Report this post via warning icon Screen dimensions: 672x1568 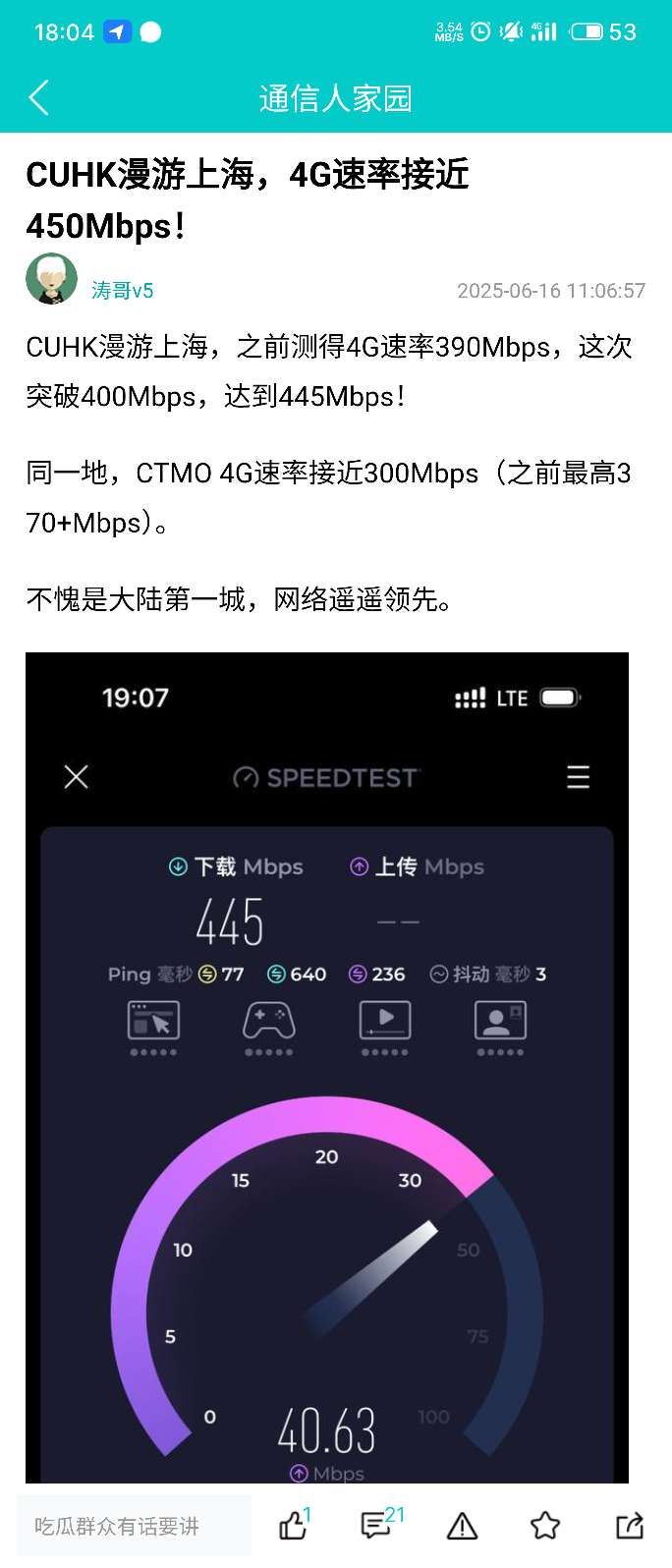(462, 1526)
